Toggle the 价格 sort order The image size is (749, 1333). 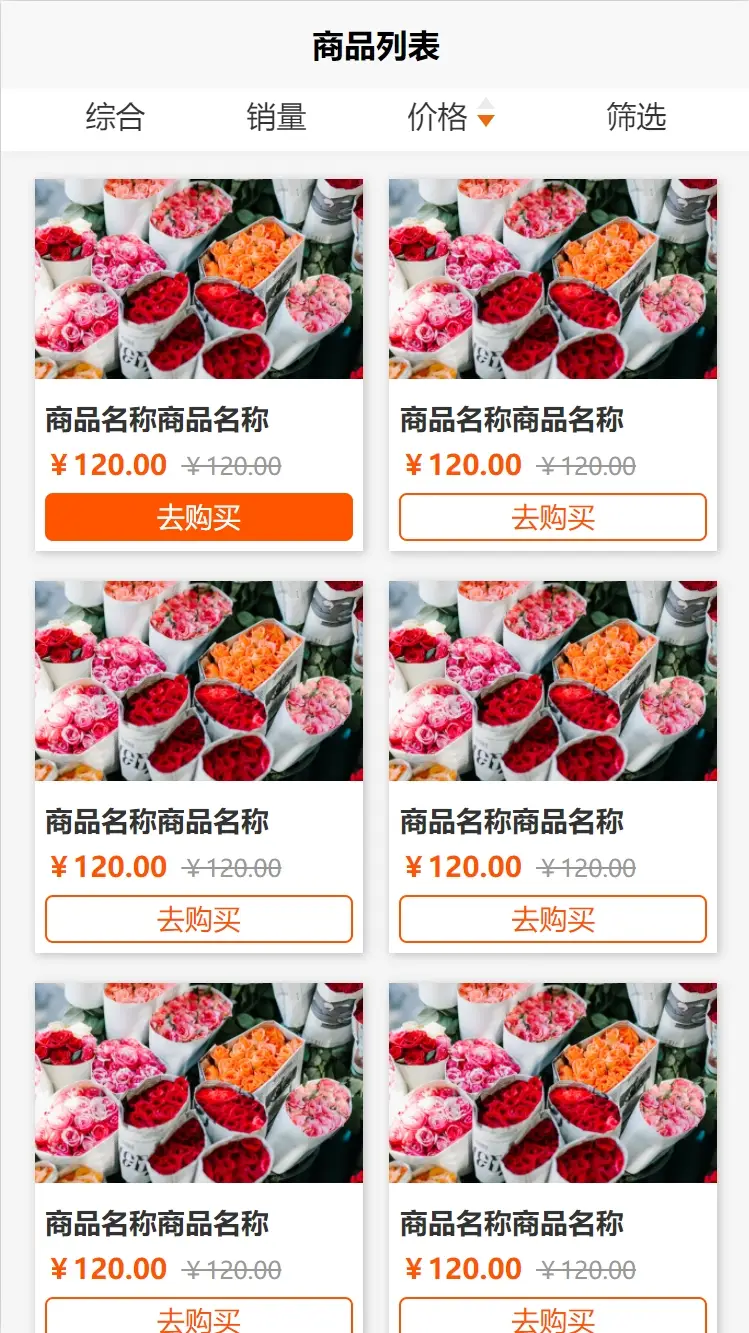click(x=450, y=118)
